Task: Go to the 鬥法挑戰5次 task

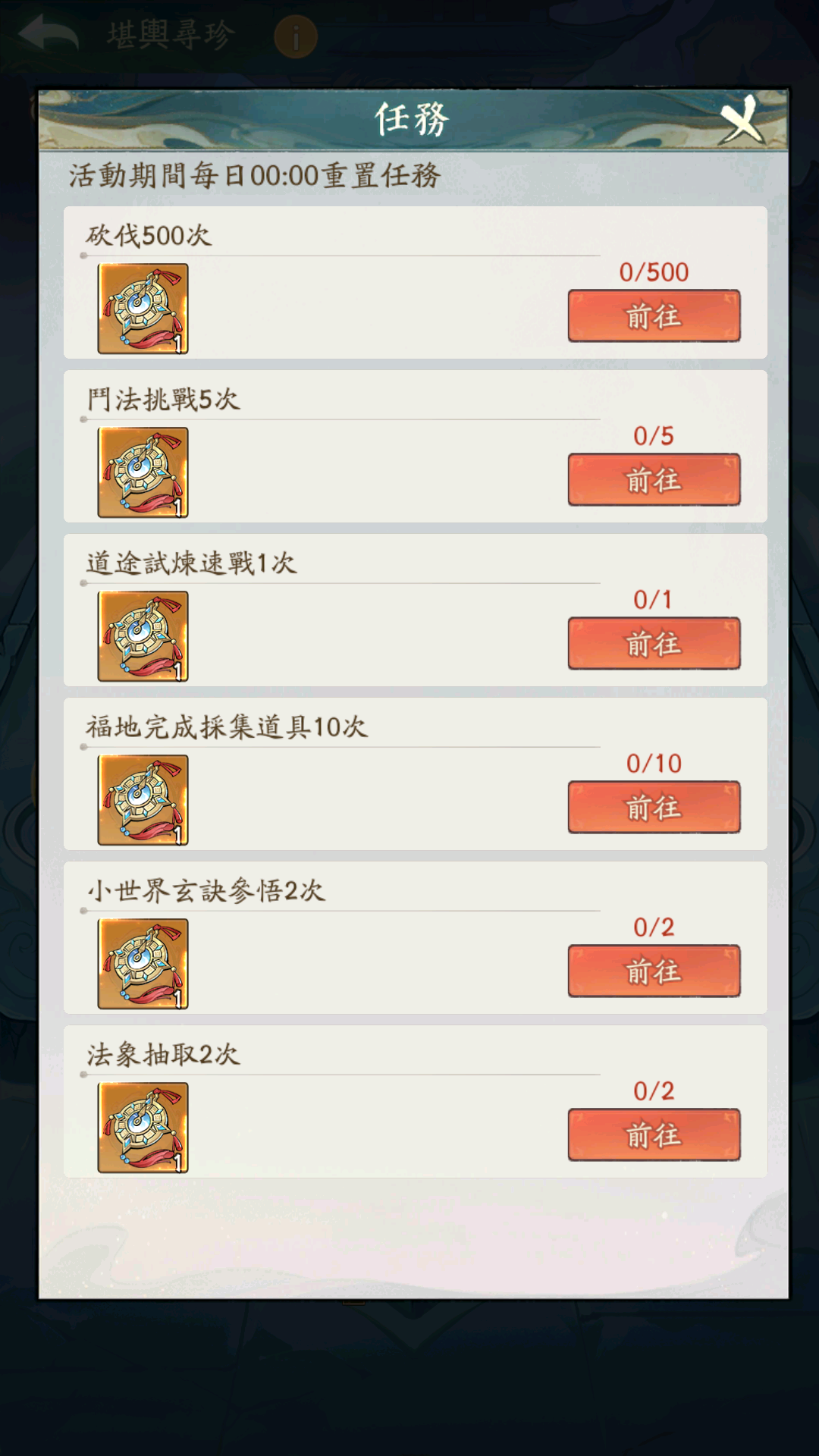Action: 654,479
